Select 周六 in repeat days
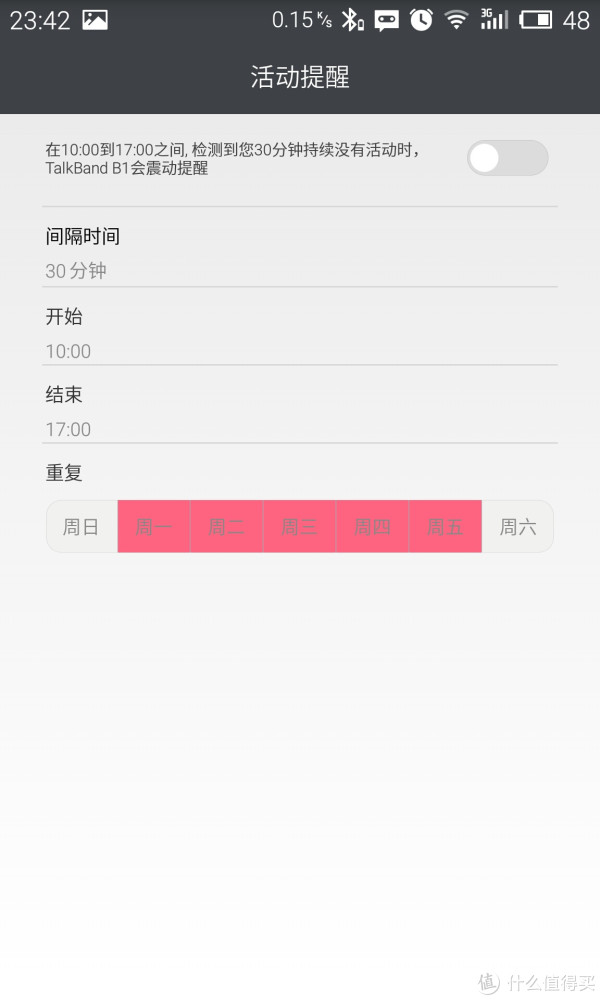600x1000 pixels. [x=518, y=527]
